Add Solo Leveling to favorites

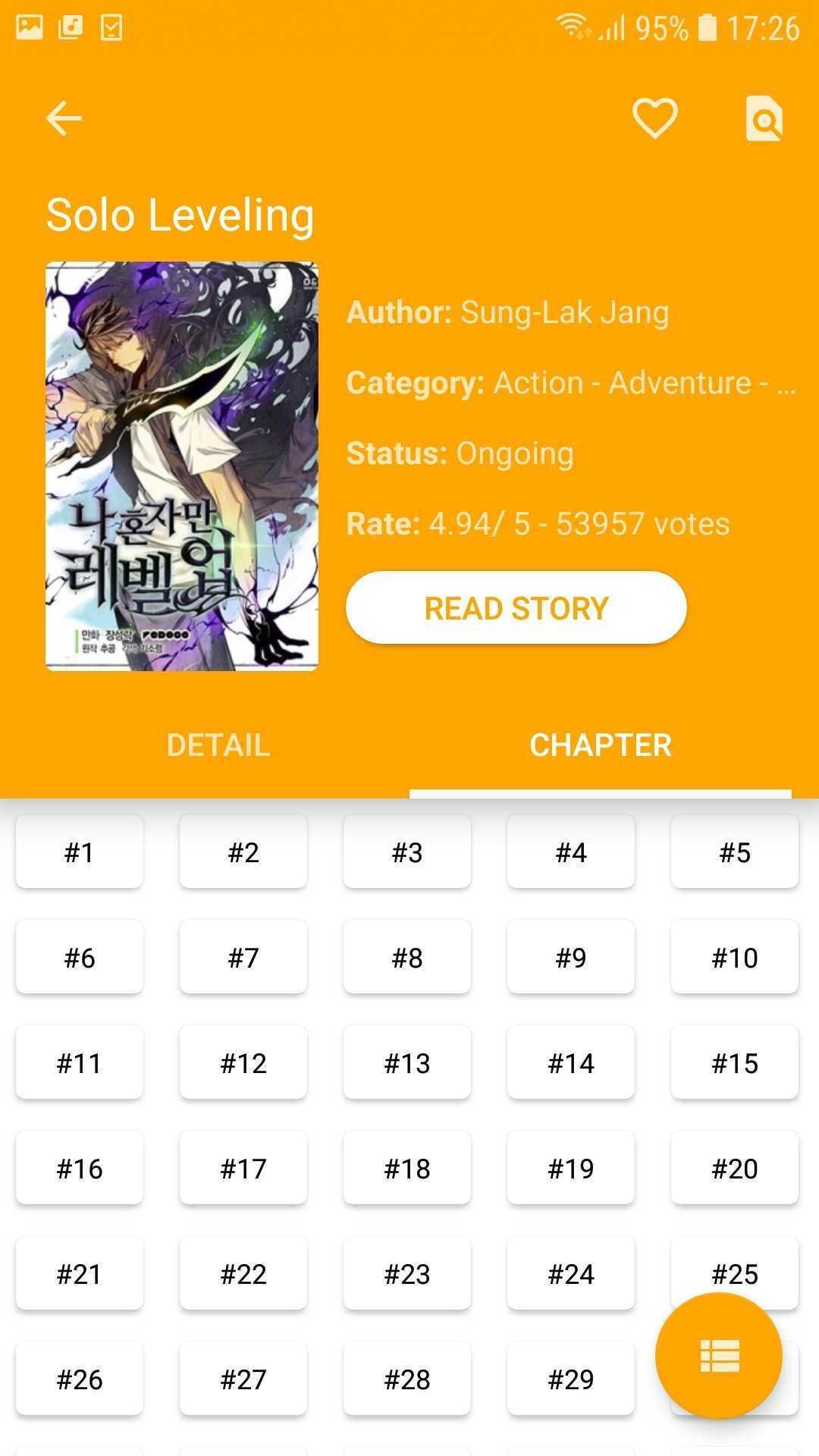point(655,119)
